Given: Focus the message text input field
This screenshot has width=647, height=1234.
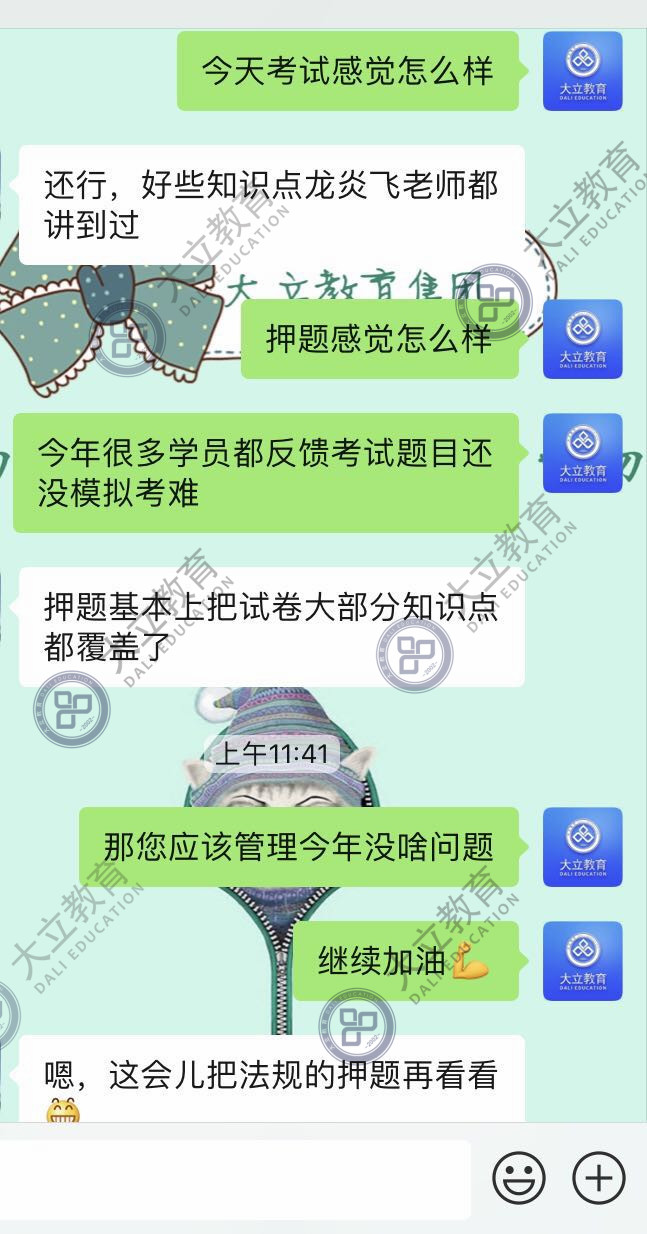Looking at the screenshot, I should coord(235,1178).
